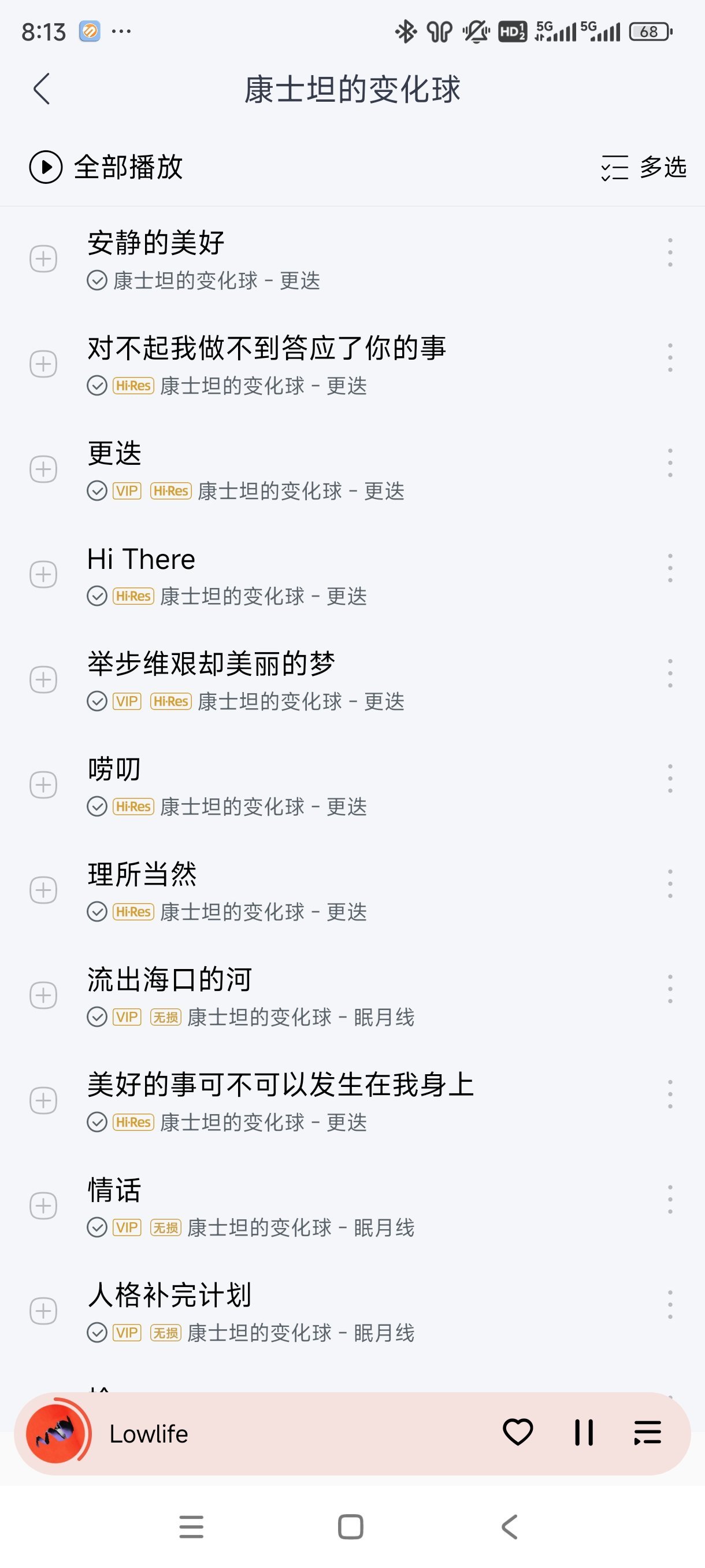Open more options for 人格补完计划

point(670,1304)
